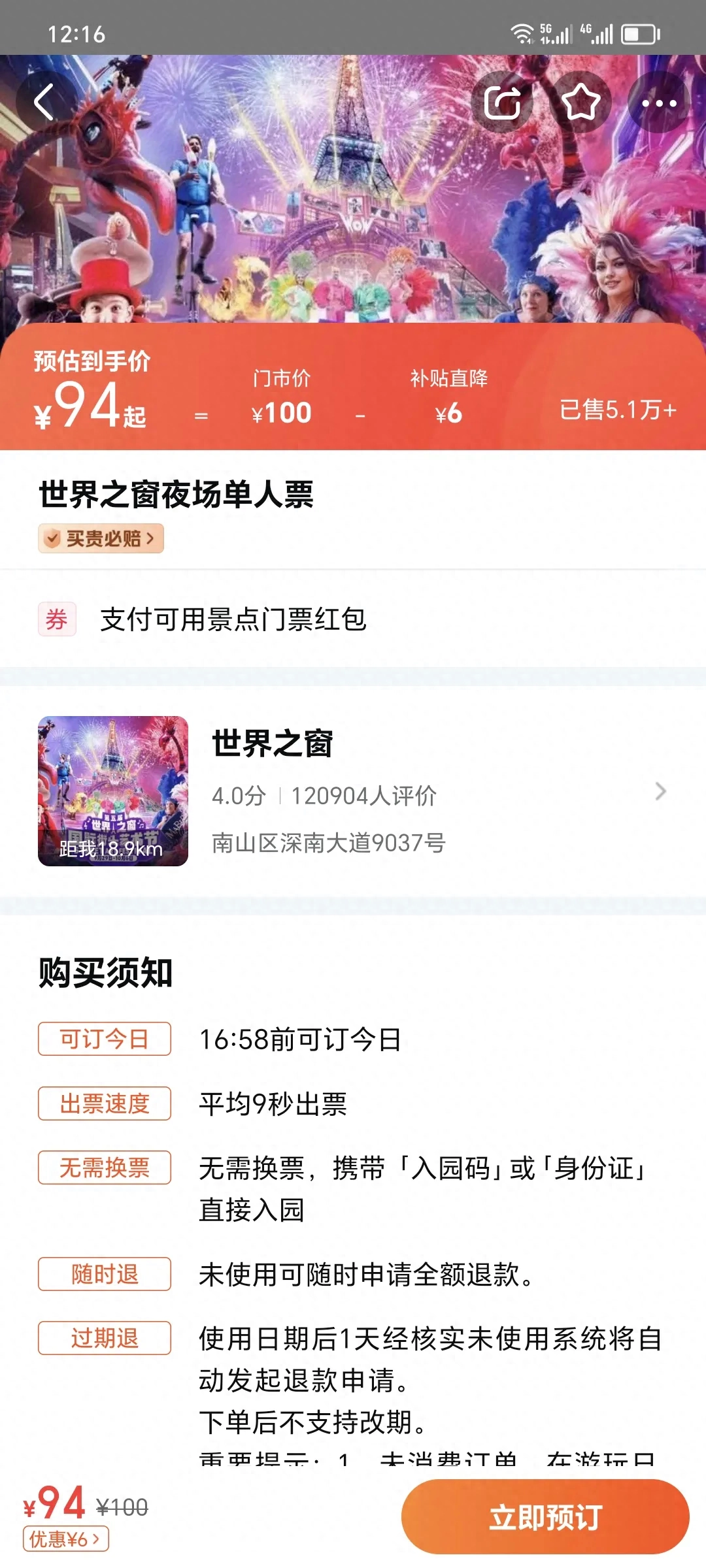The width and height of the screenshot is (706, 1568).
Task: Open the three-dot overflow menu
Action: pyautogui.click(x=658, y=103)
